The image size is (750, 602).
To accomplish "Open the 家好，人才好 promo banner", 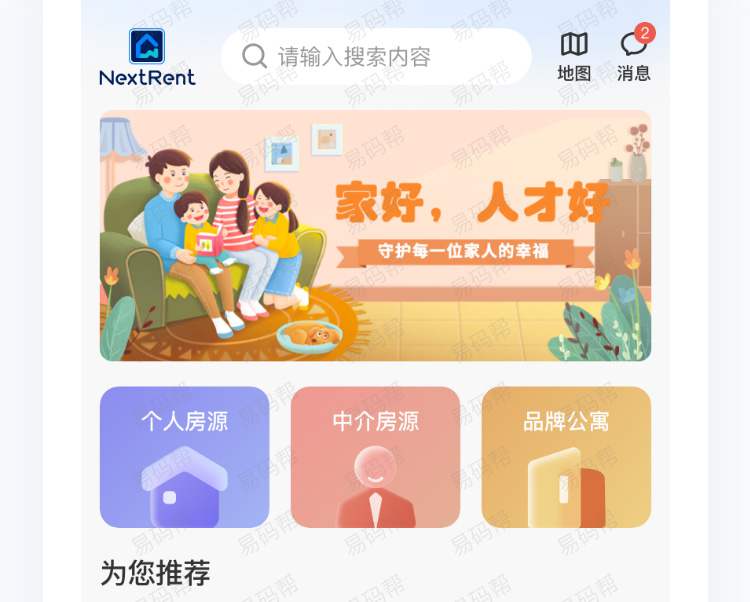I will [x=375, y=236].
